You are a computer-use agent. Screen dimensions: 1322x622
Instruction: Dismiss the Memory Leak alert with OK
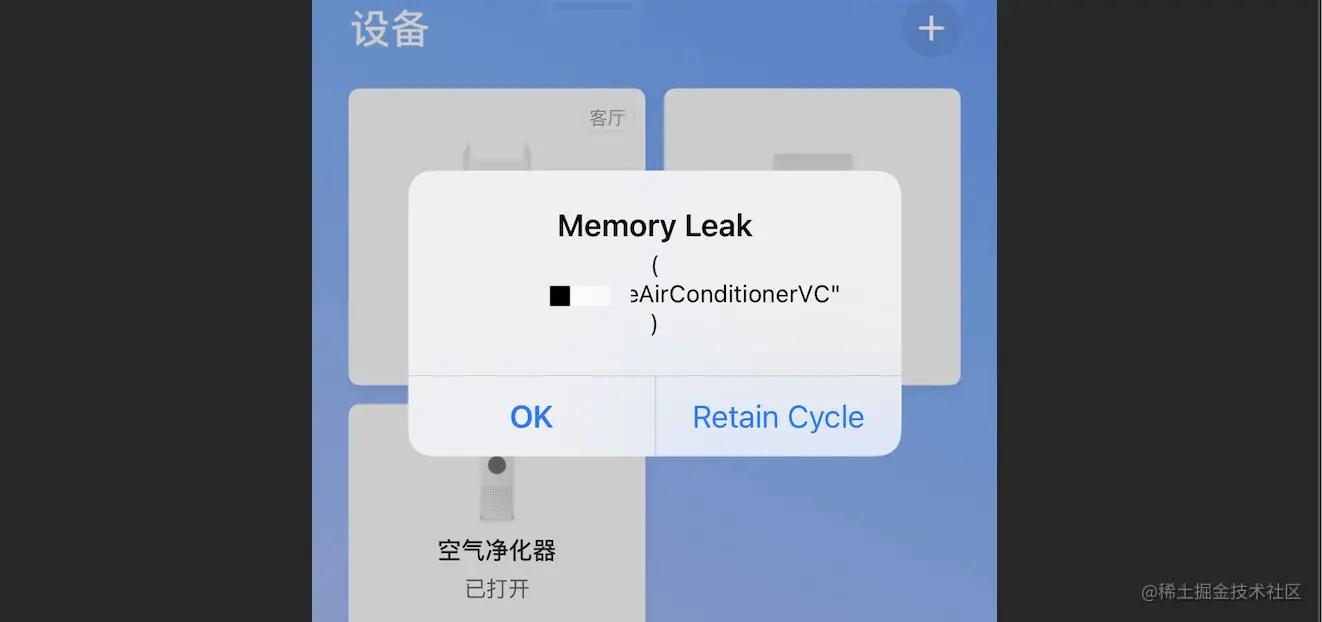[x=531, y=416]
